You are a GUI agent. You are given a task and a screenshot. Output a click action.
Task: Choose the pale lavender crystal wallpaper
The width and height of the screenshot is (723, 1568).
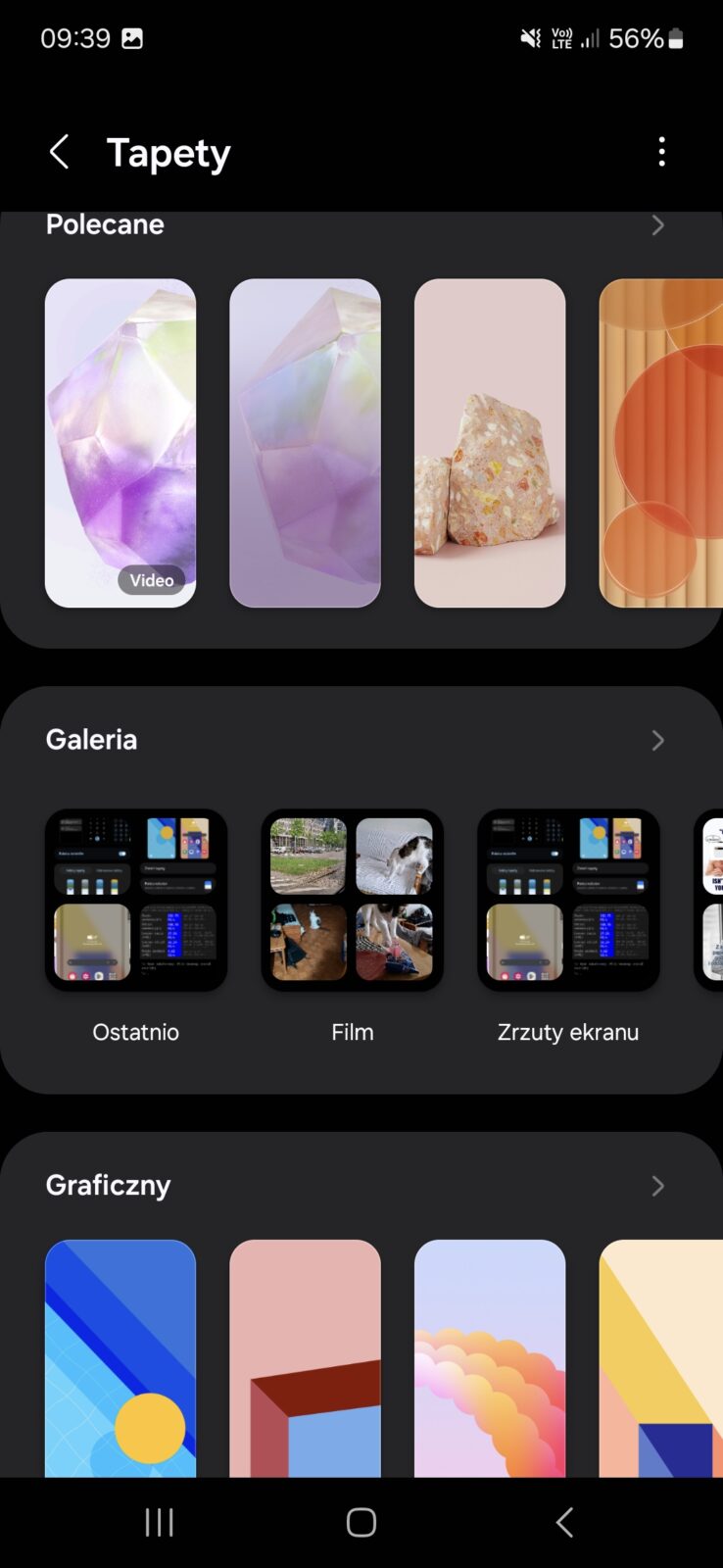[305, 443]
